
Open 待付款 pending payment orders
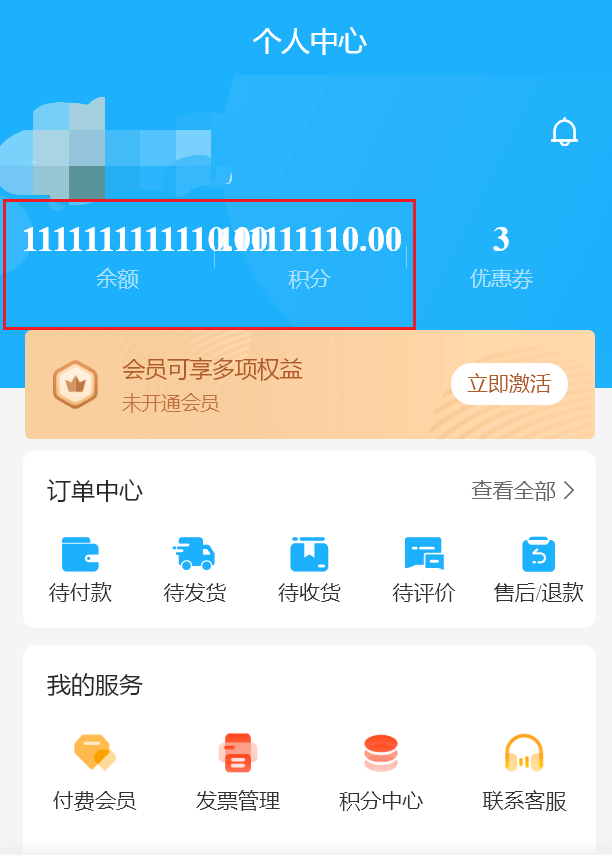[x=80, y=569]
